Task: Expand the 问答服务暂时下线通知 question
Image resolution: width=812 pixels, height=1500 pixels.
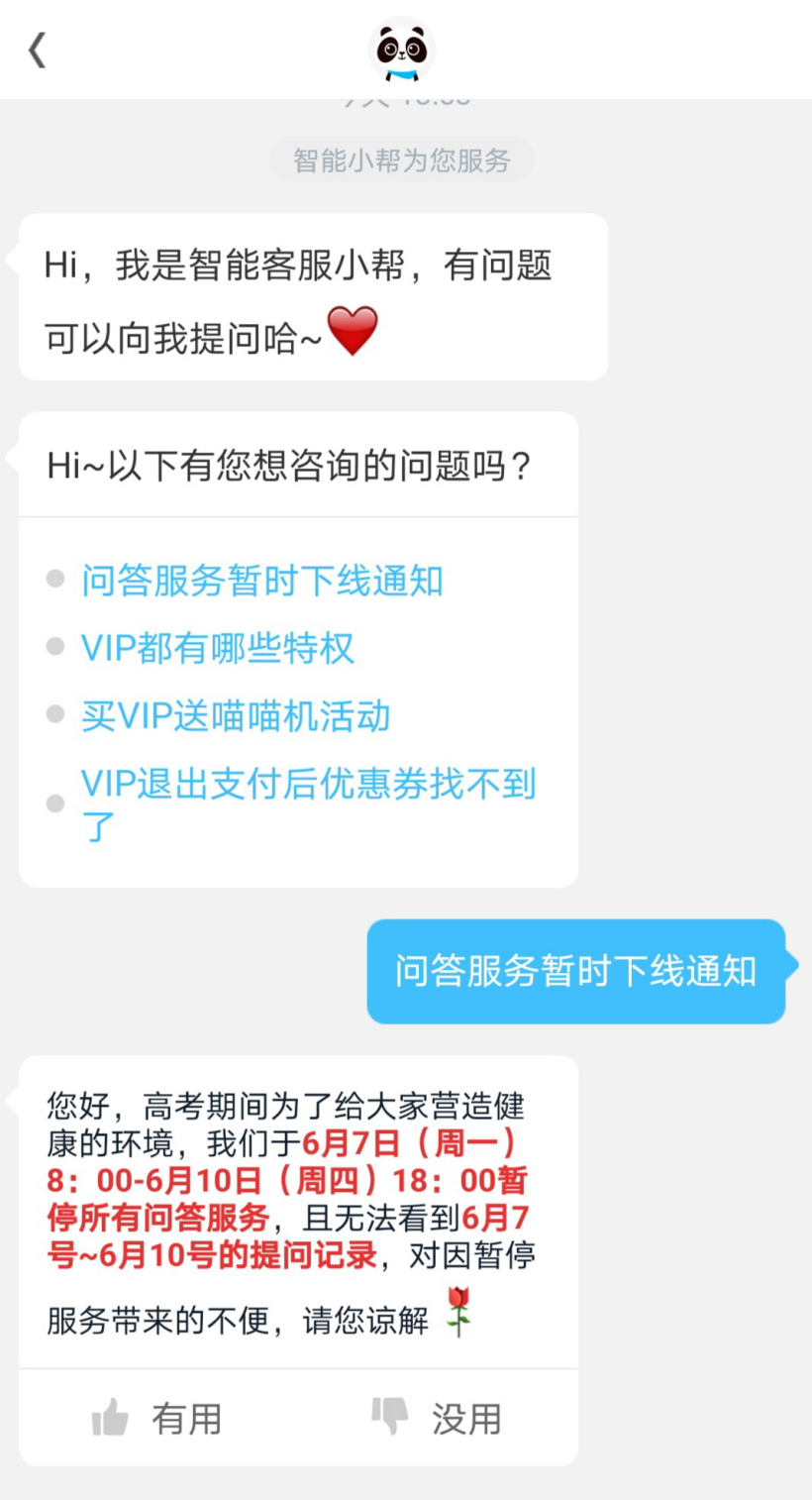Action: click(x=261, y=581)
